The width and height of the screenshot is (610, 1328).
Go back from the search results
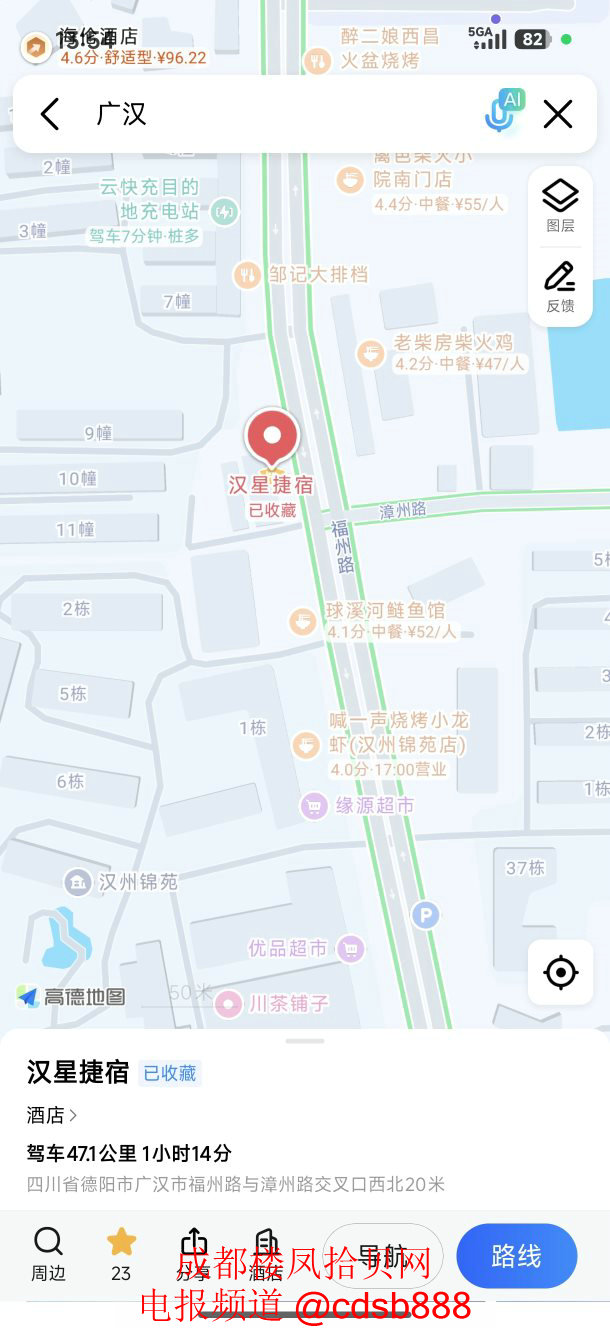[50, 114]
